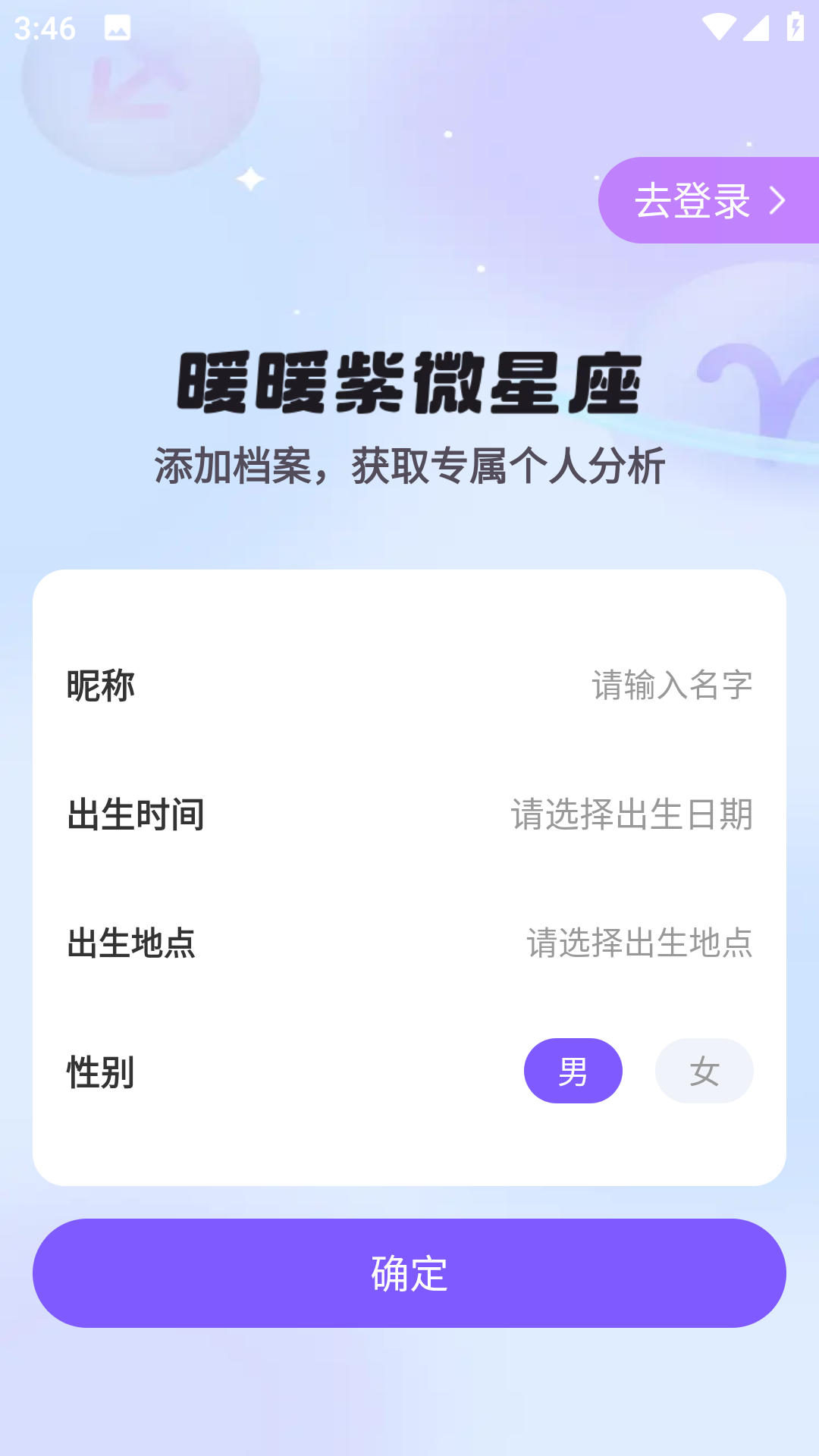
Task: Enter a name in the 昵称 field
Action: (671, 686)
